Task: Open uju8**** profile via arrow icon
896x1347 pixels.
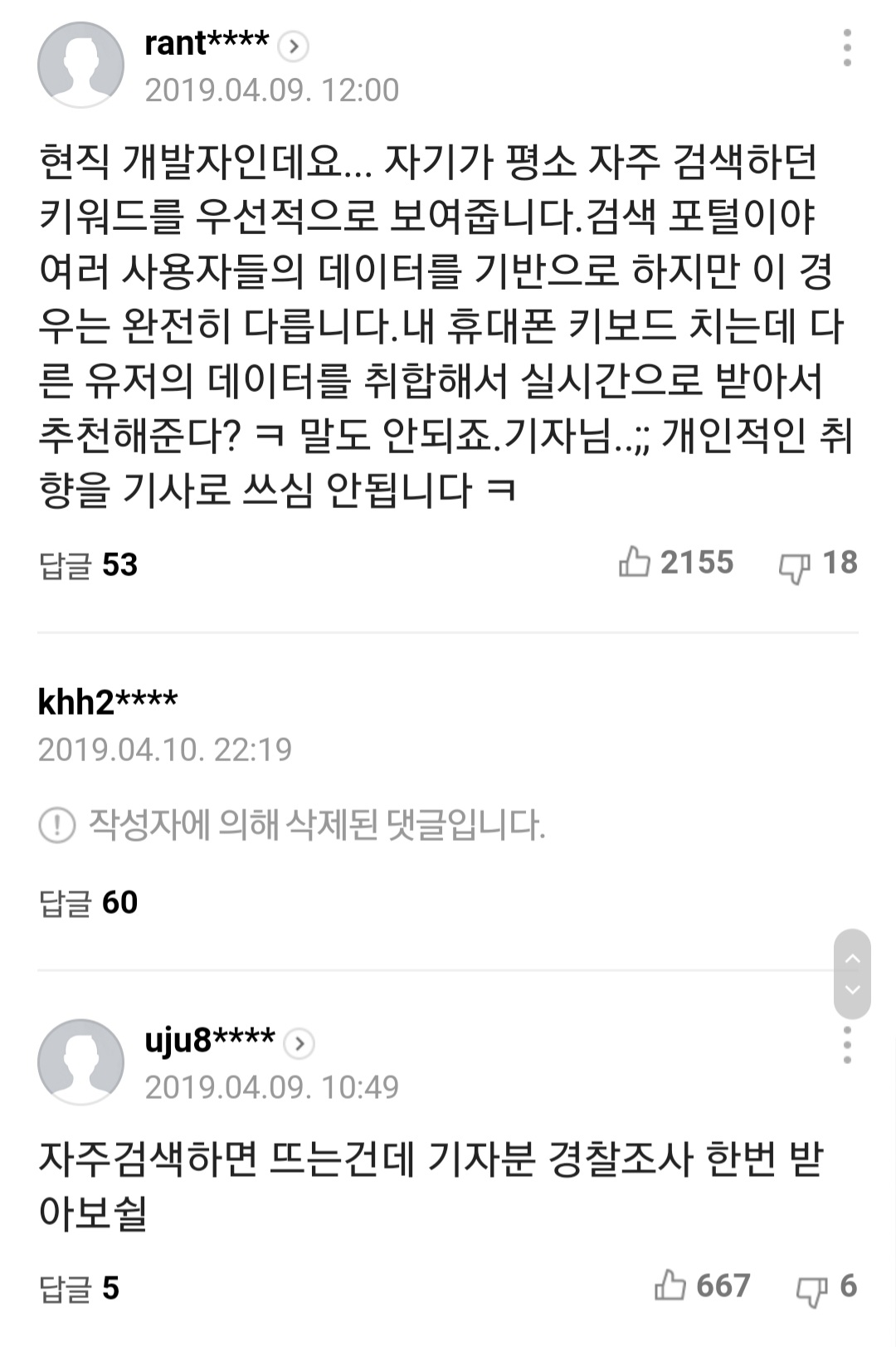Action: coord(299,1043)
